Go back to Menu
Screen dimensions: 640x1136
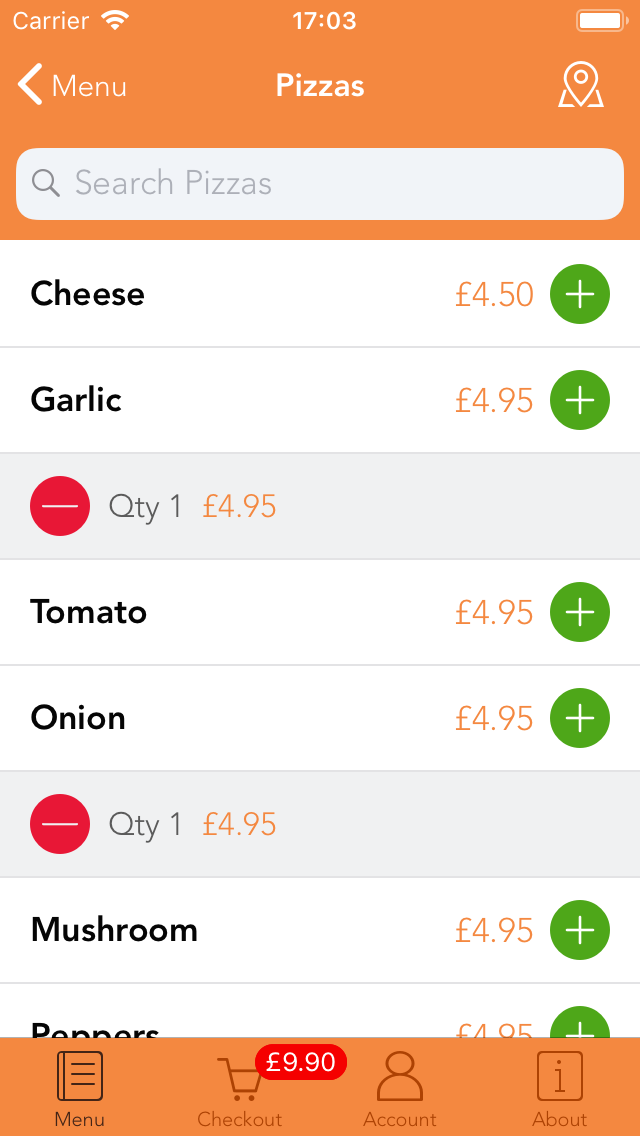(x=72, y=86)
